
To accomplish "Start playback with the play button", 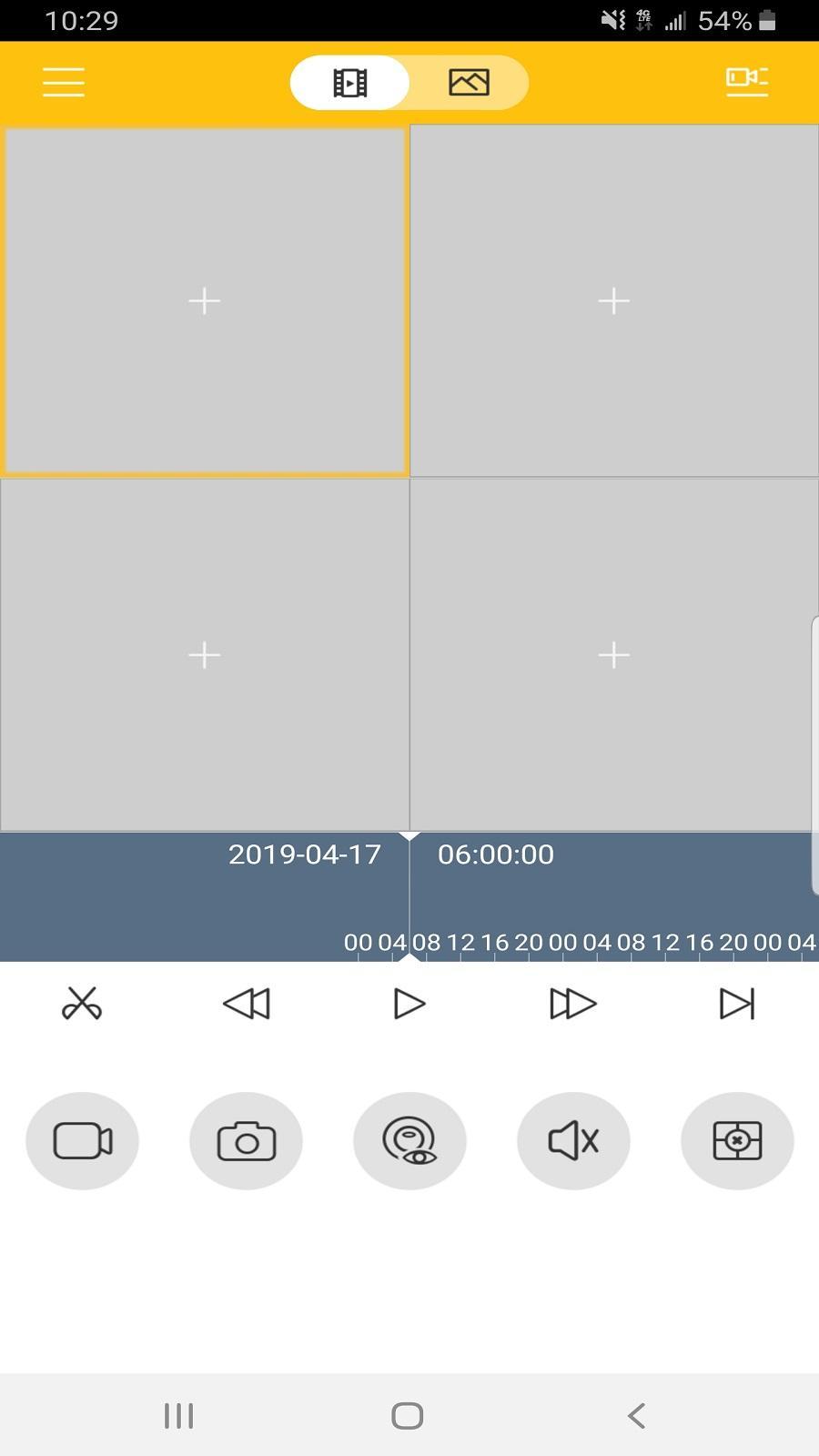I will [x=409, y=1004].
